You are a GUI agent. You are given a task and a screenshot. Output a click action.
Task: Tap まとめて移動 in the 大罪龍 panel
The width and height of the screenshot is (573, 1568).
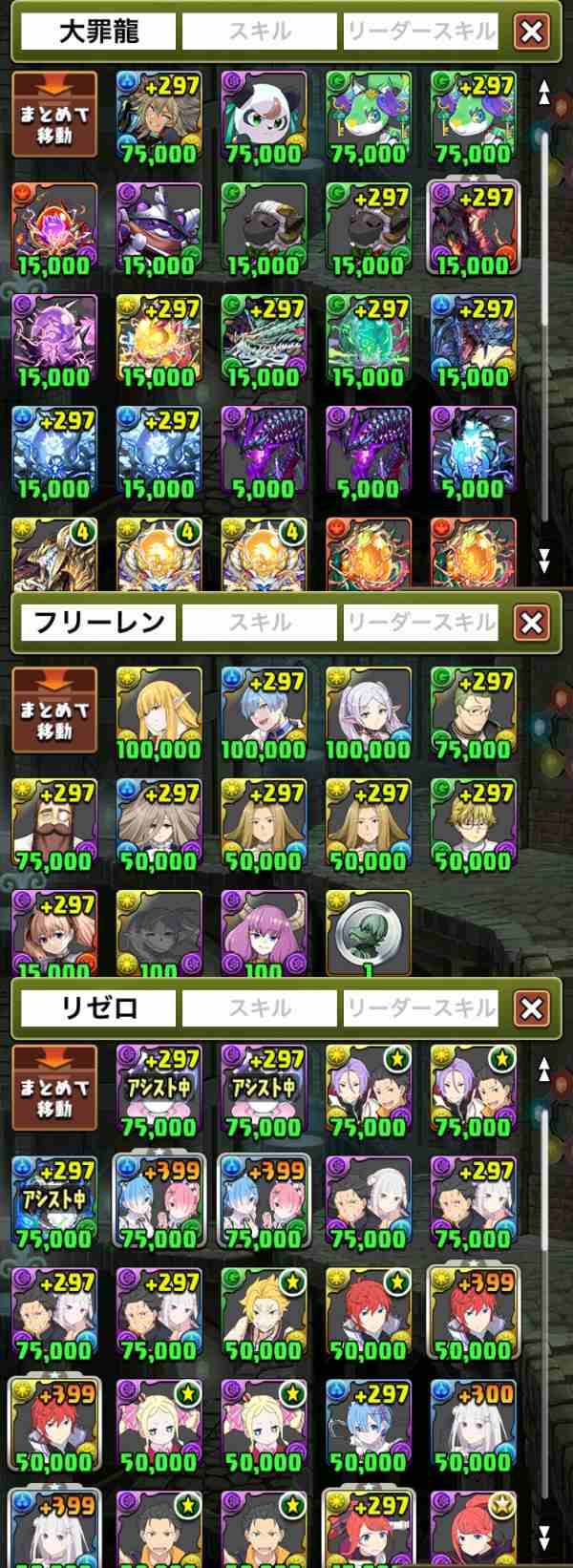pos(54,114)
